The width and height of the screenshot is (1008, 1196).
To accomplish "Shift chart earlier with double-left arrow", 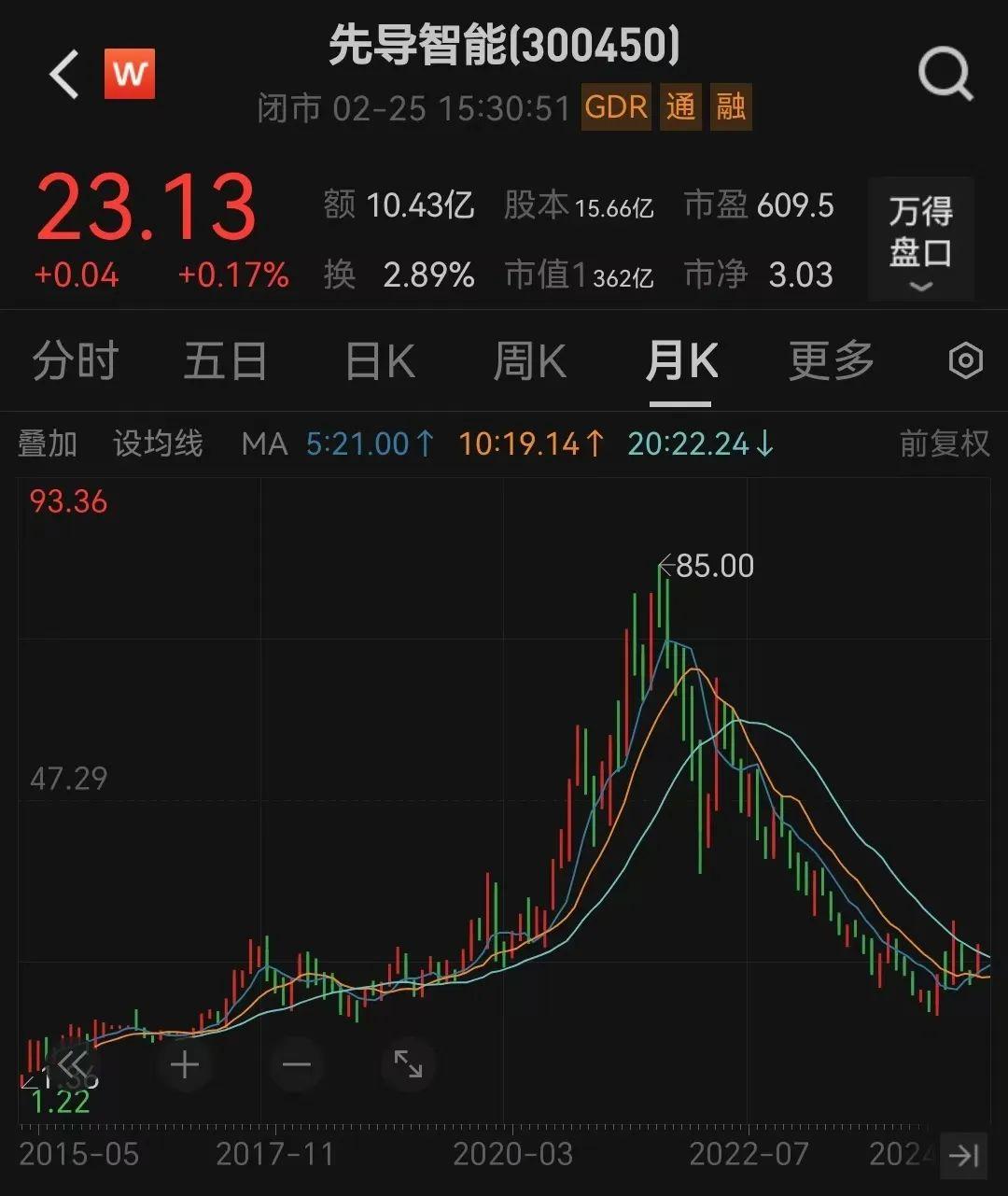I will (73, 1064).
